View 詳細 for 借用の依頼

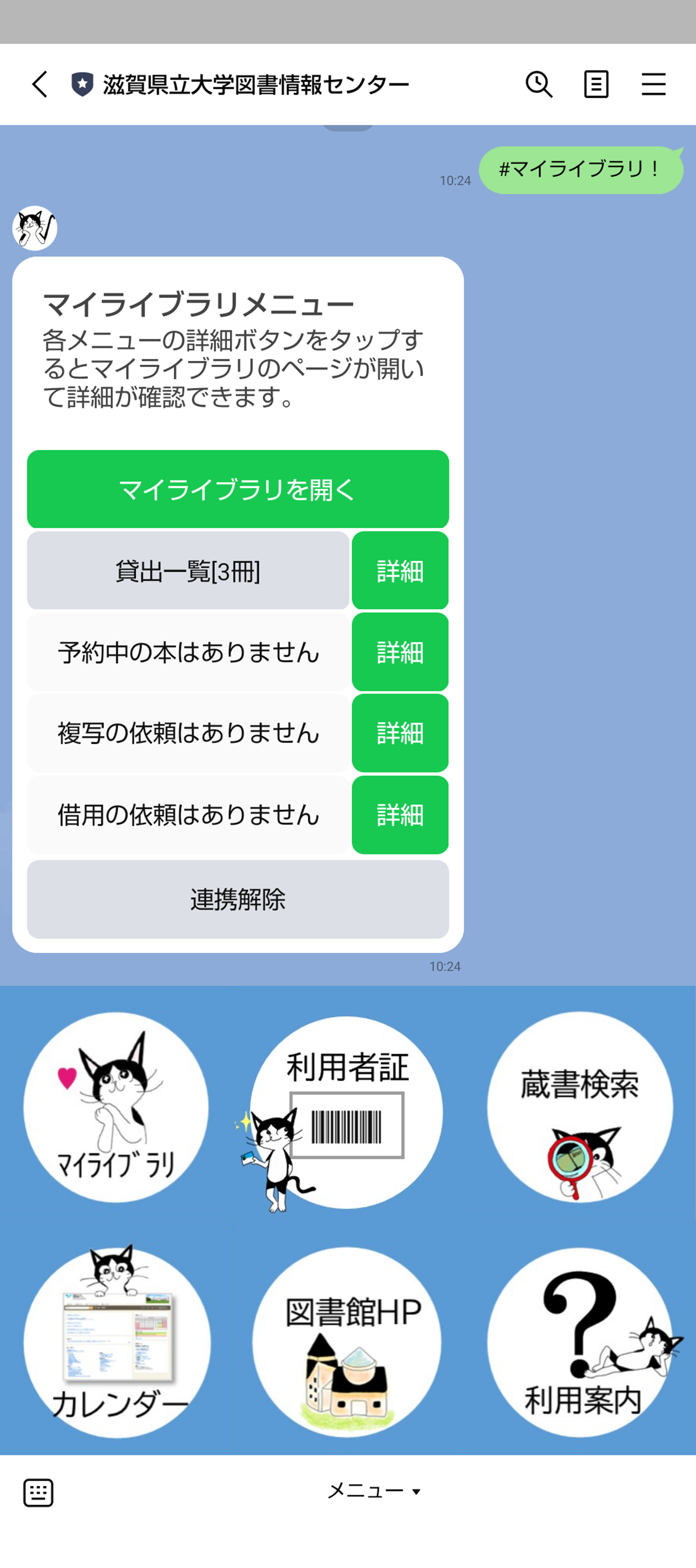point(400,814)
